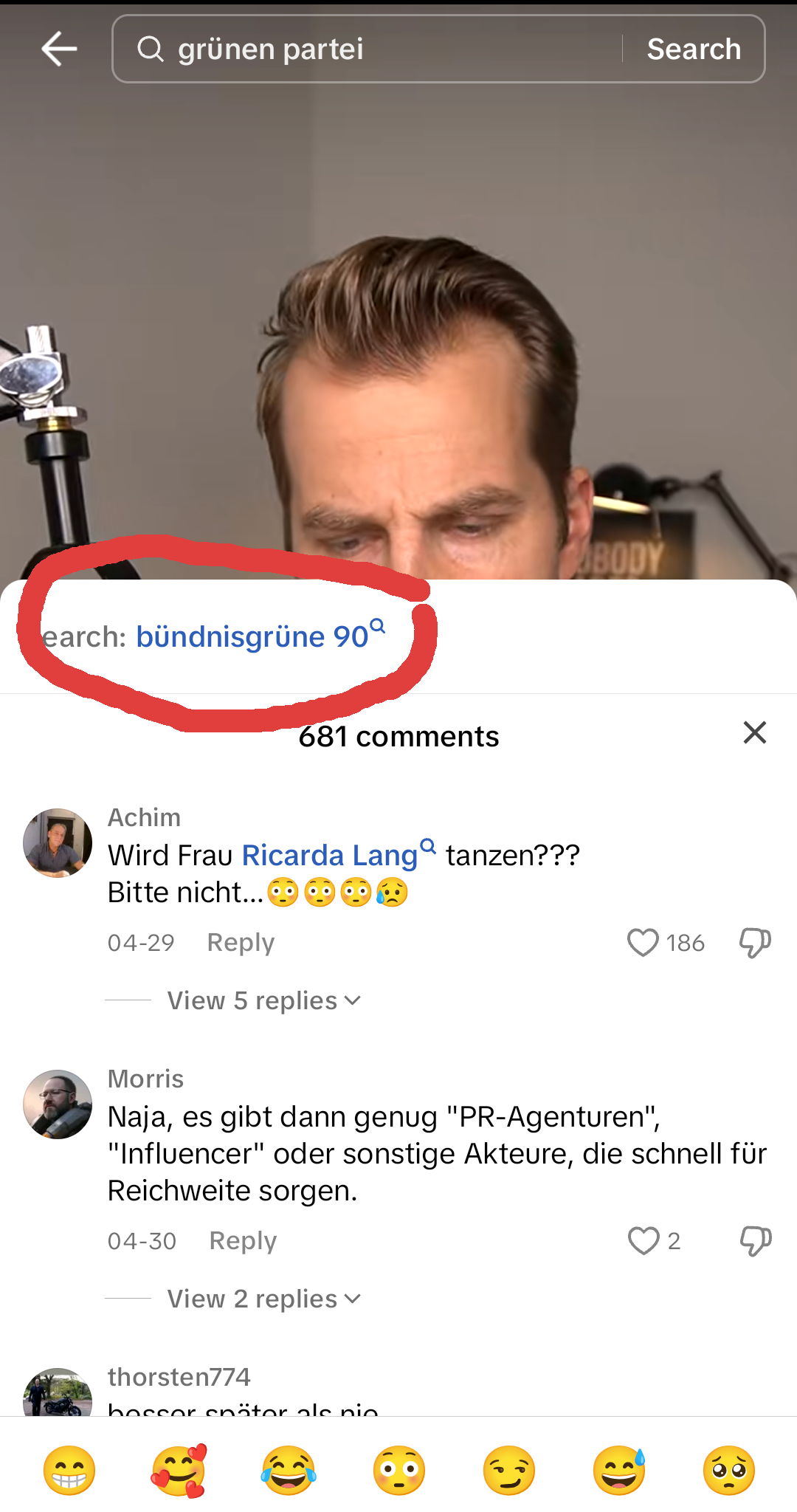The width and height of the screenshot is (797, 1512).
Task: Insert the tears of joy emoji
Action: pyautogui.click(x=289, y=1471)
